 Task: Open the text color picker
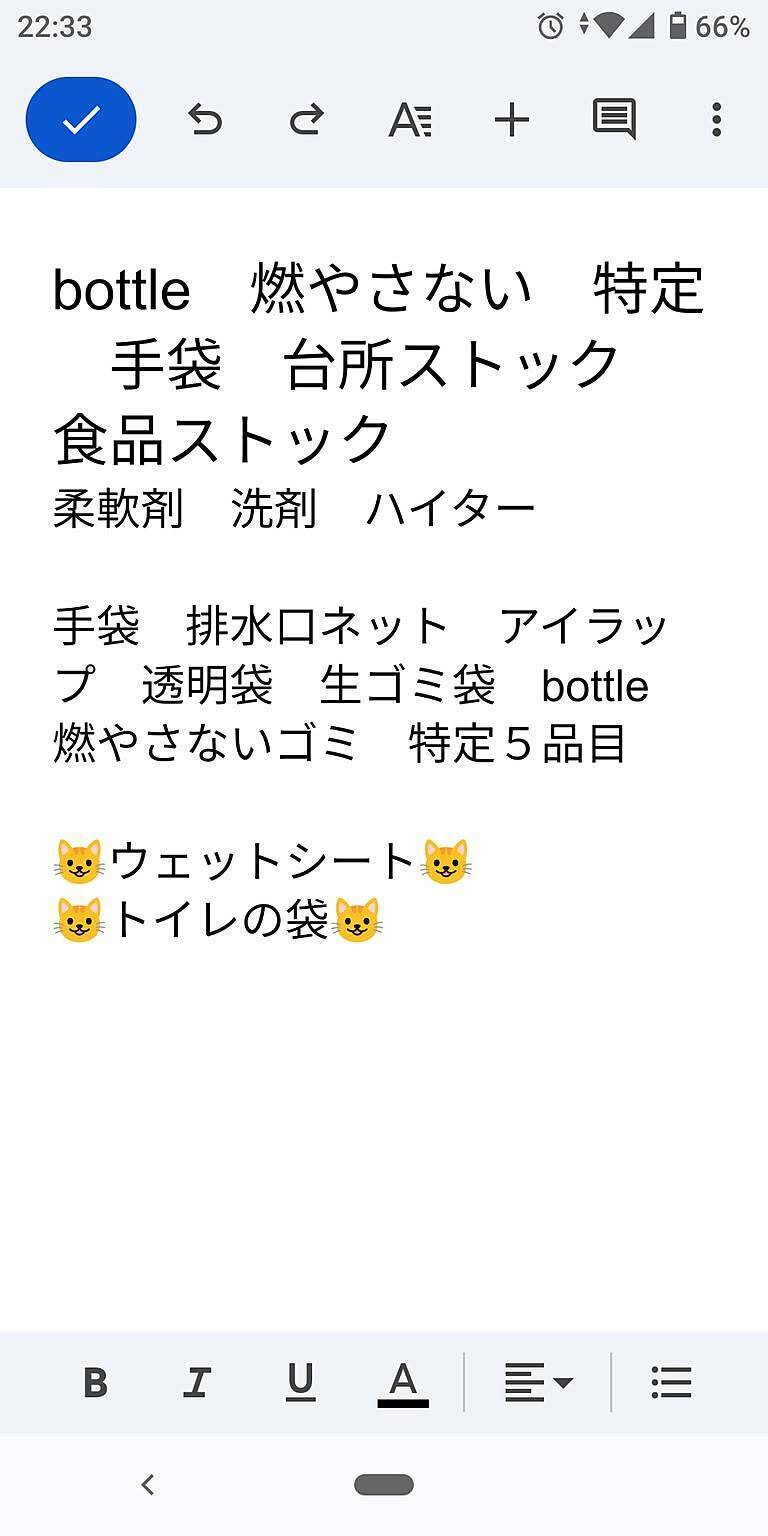401,1382
